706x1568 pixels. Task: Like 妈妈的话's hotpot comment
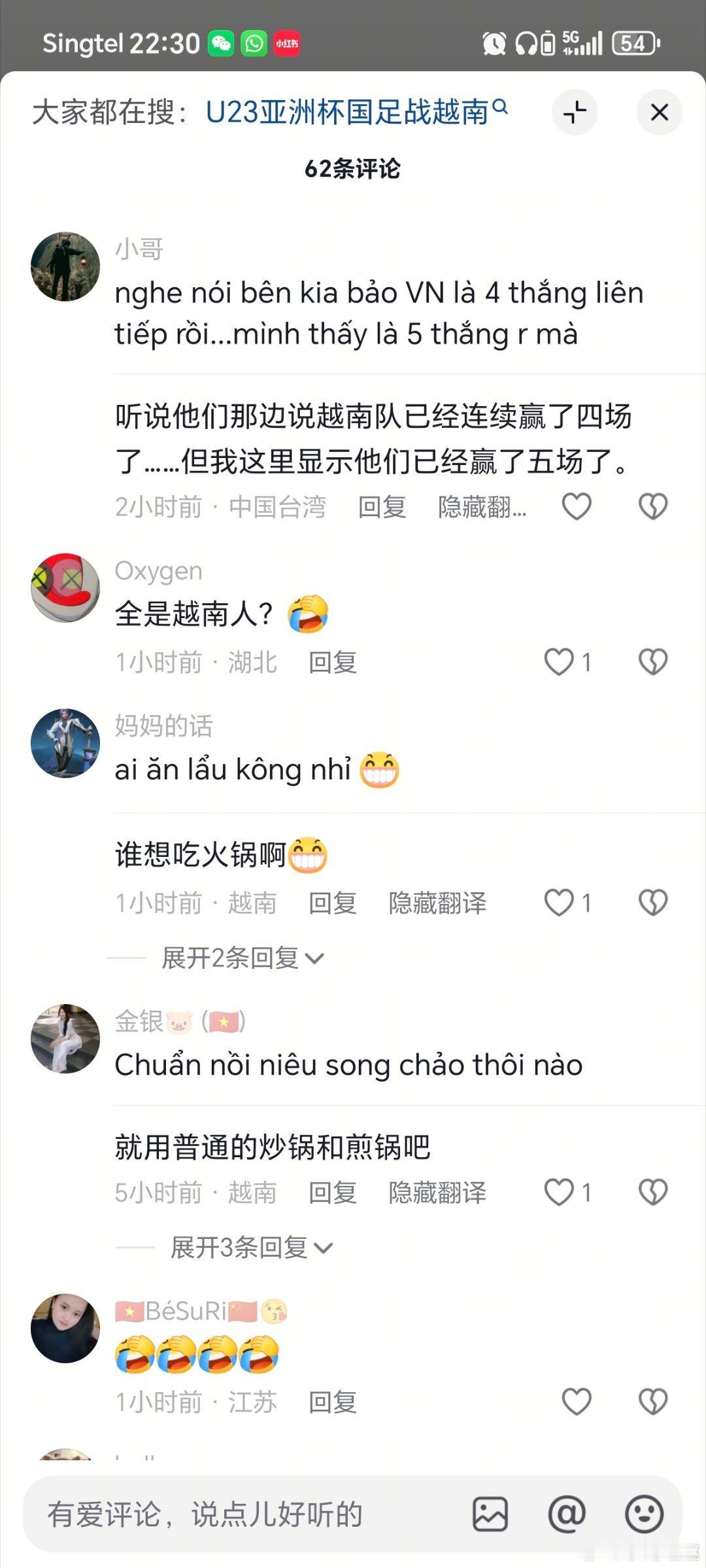click(559, 903)
